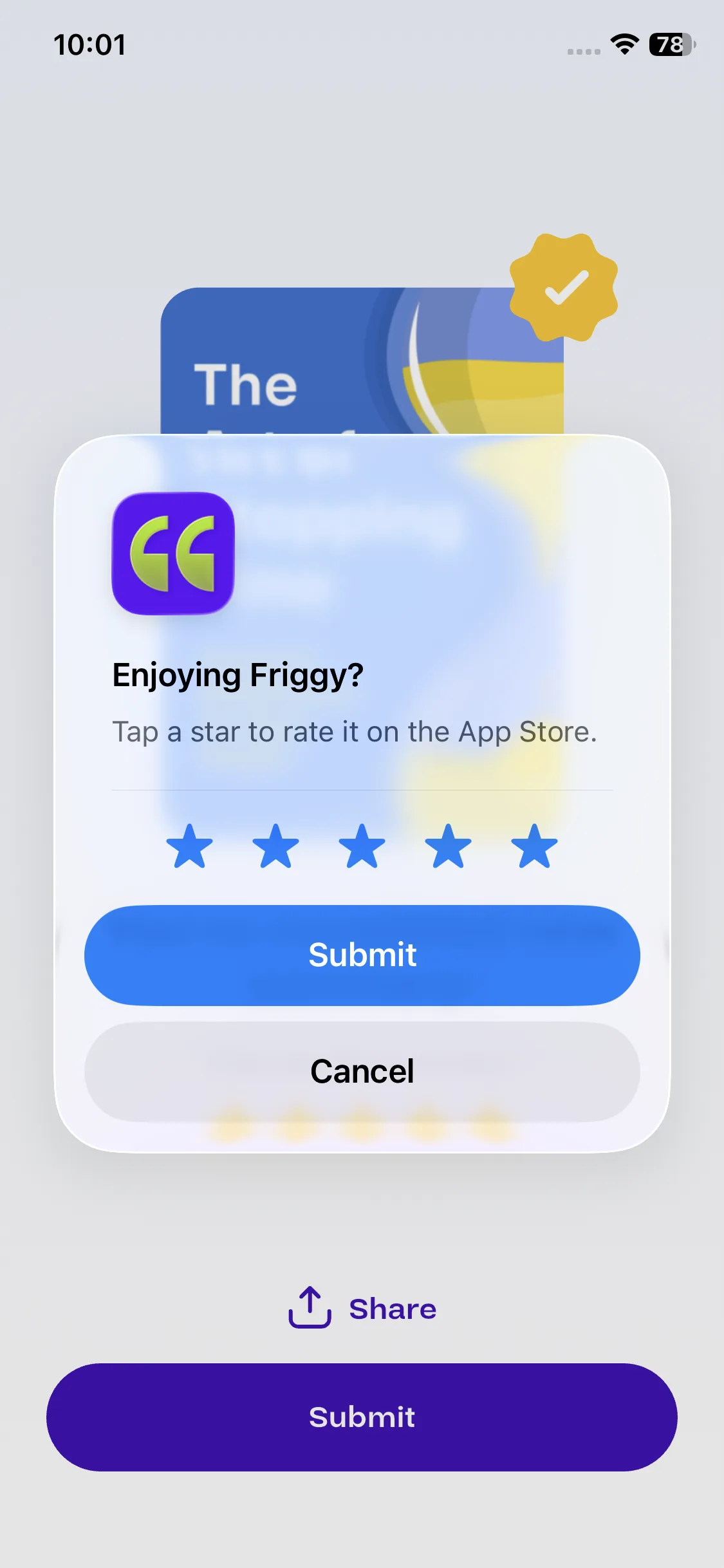Tap the purple Submit button below the dialog
The width and height of the screenshot is (724, 1568).
tap(362, 1417)
